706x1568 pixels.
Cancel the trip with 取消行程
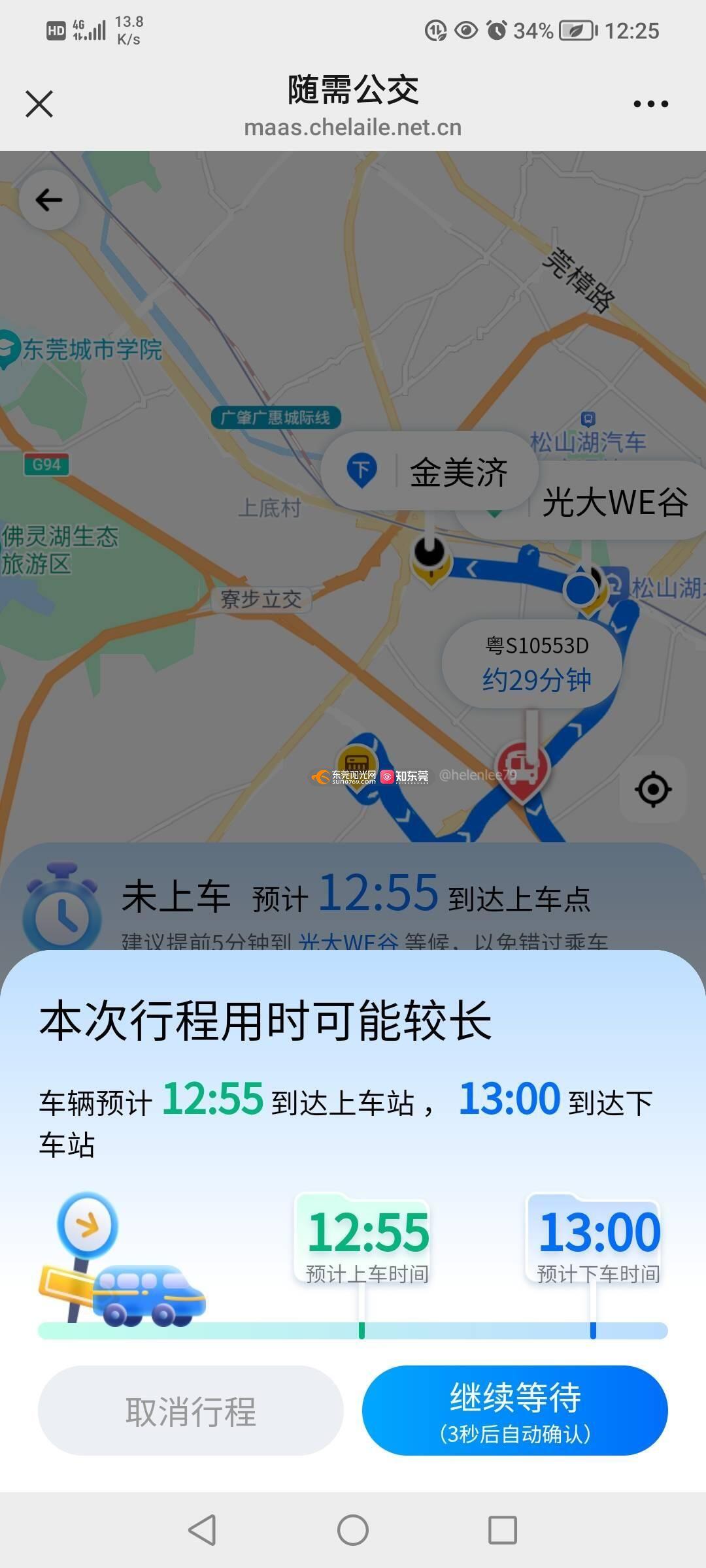(191, 1411)
